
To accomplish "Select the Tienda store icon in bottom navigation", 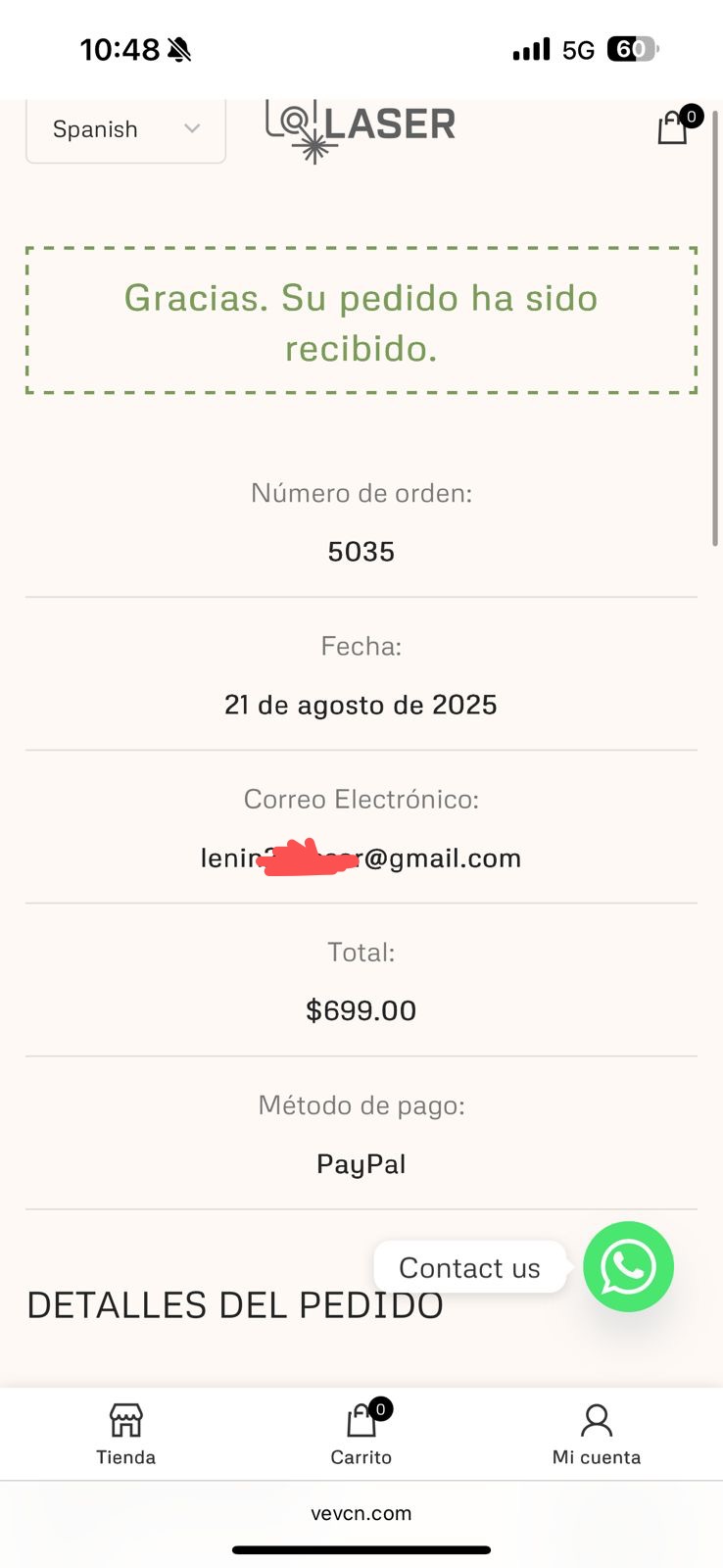I will [x=125, y=1419].
